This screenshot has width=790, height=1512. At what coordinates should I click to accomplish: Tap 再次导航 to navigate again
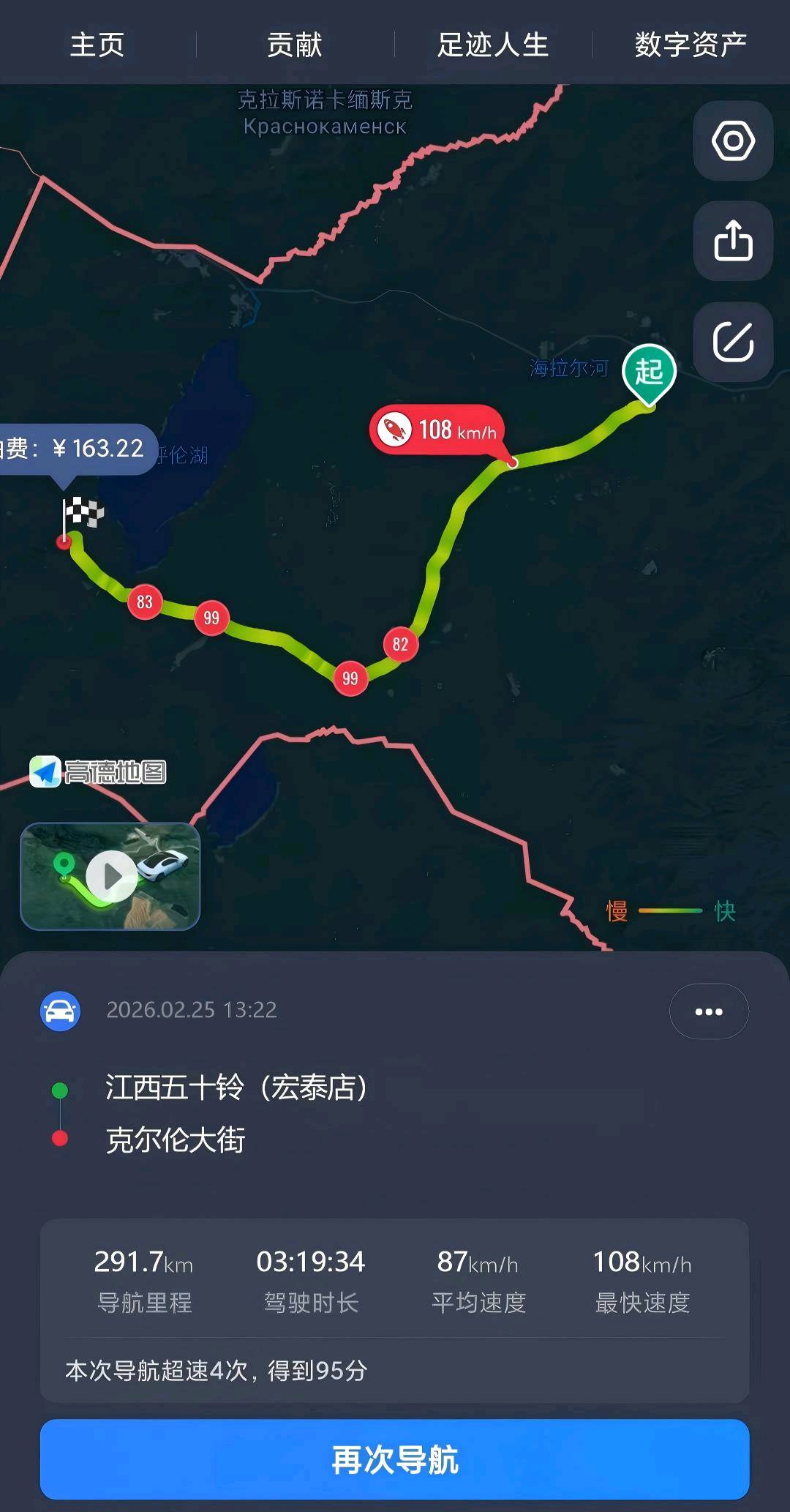coord(395,1460)
